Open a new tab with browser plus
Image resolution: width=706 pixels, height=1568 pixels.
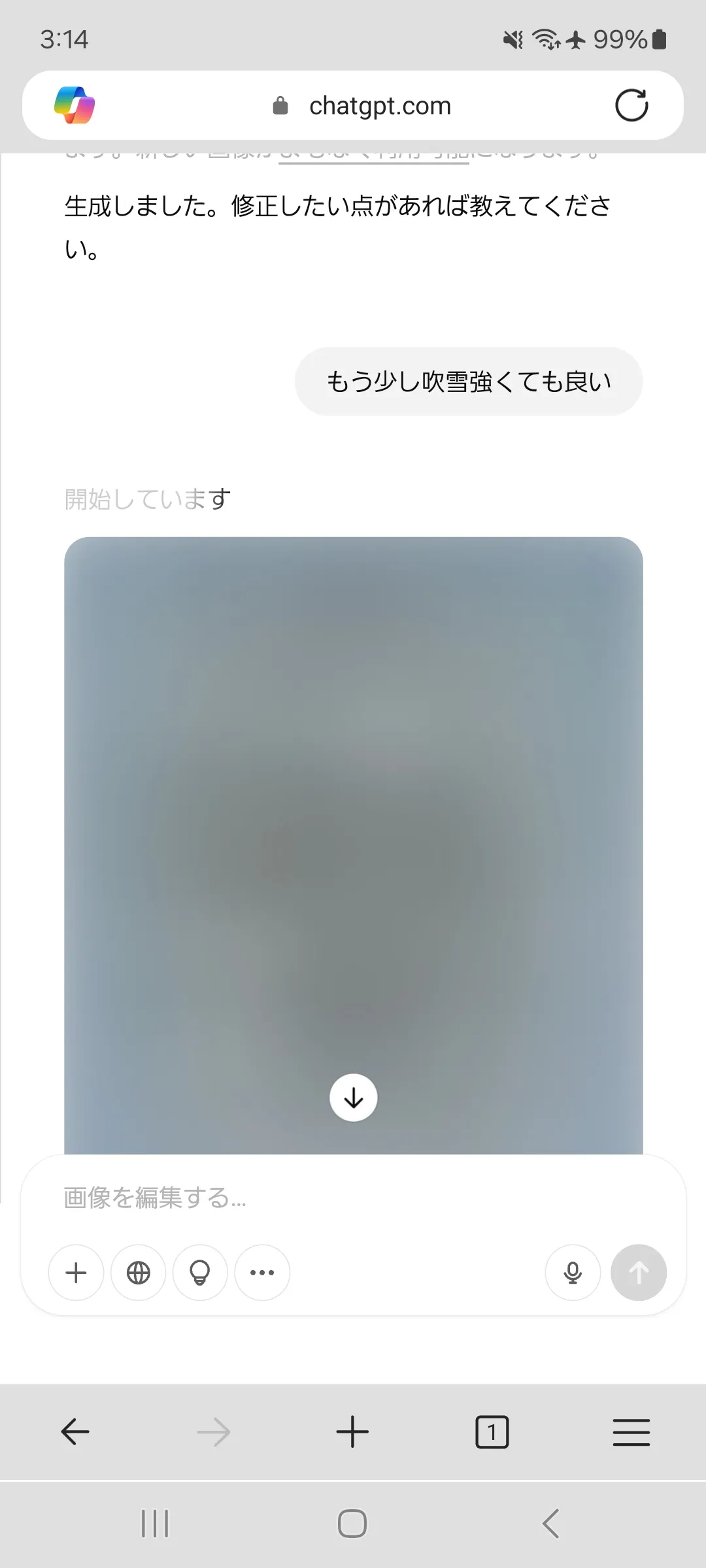352,1432
